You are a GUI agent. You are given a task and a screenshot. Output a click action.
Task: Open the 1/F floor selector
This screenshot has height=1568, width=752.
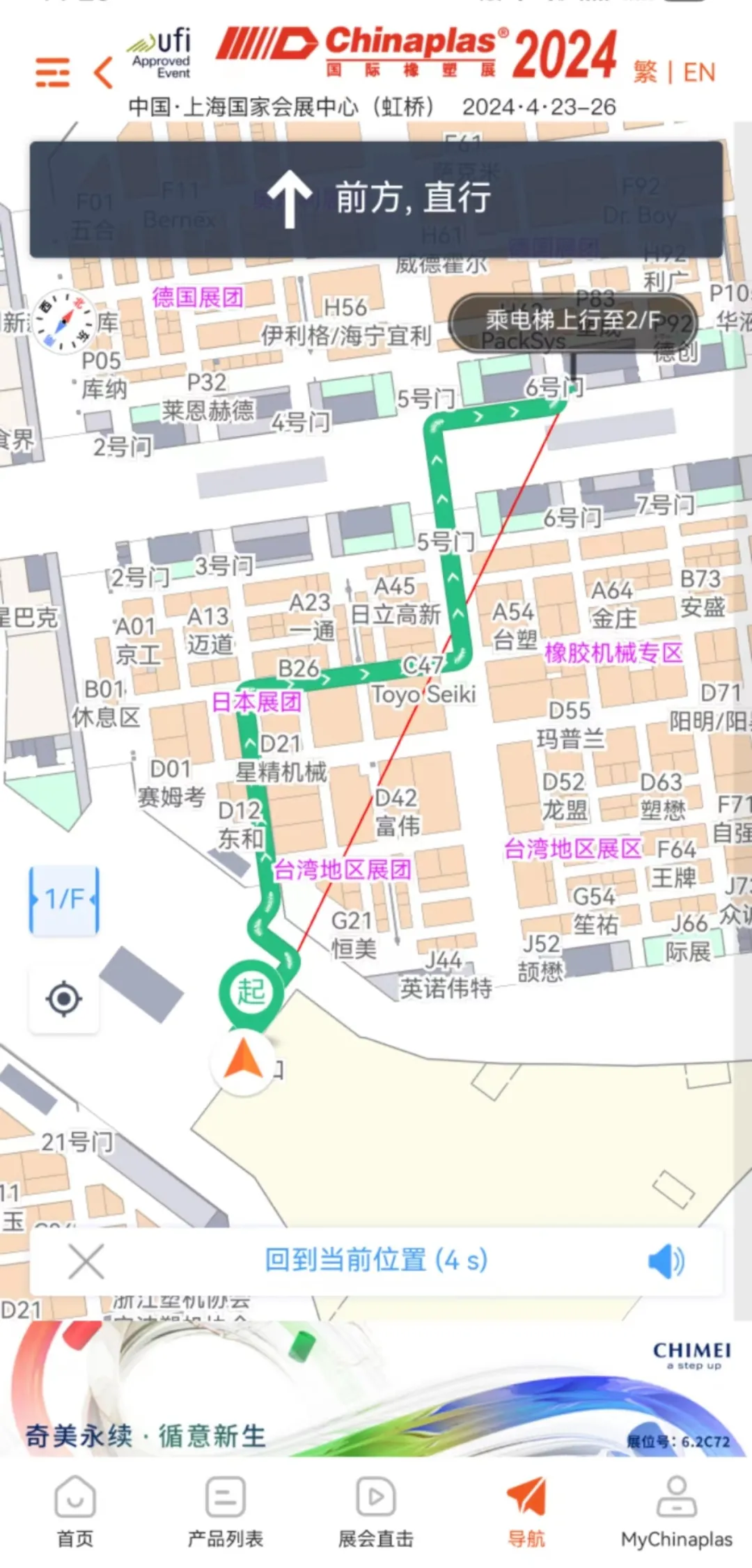pyautogui.click(x=64, y=899)
